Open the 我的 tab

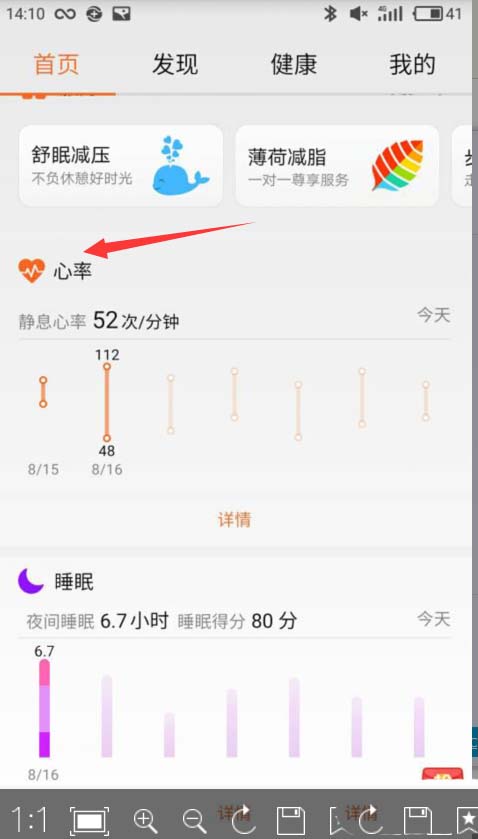point(412,65)
